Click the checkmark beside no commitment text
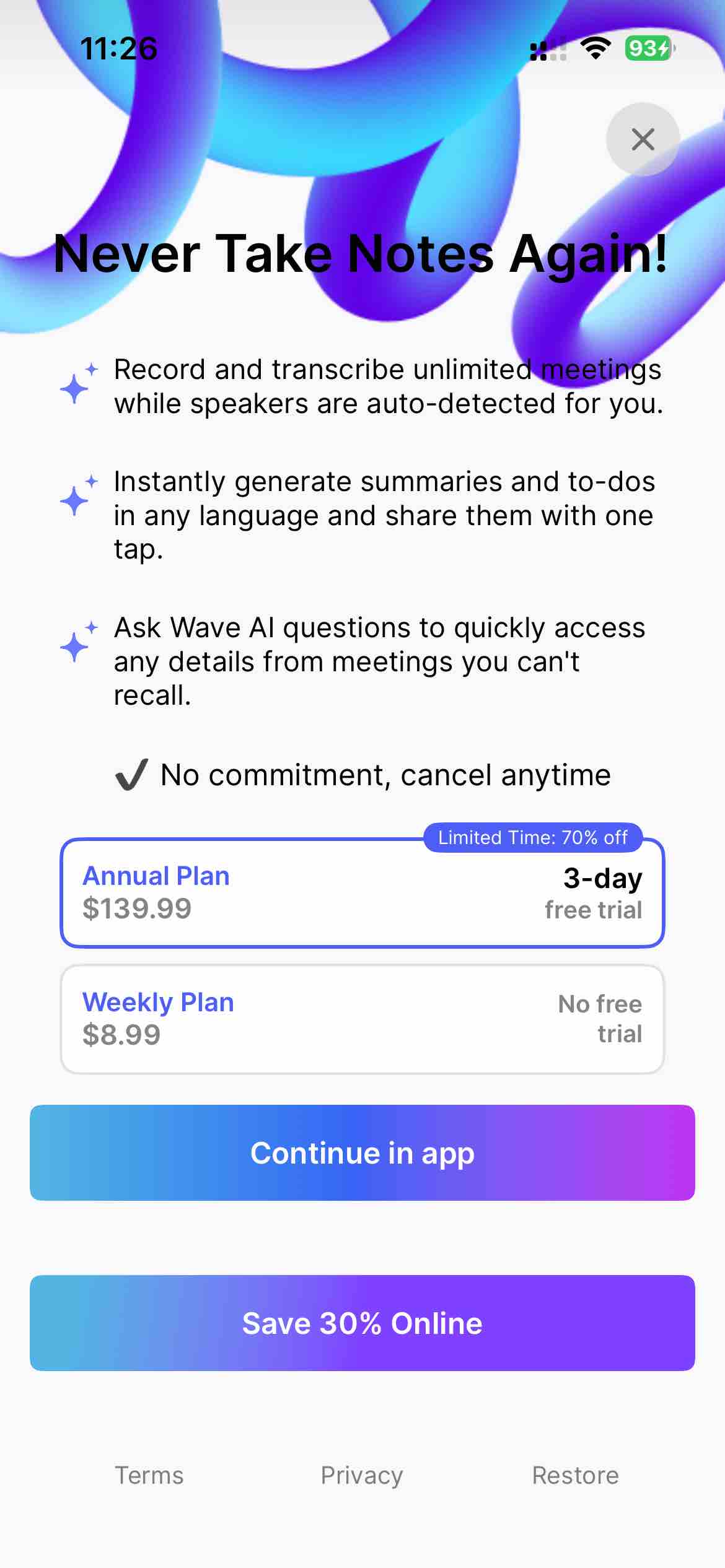Viewport: 725px width, 1568px height. pos(132,773)
